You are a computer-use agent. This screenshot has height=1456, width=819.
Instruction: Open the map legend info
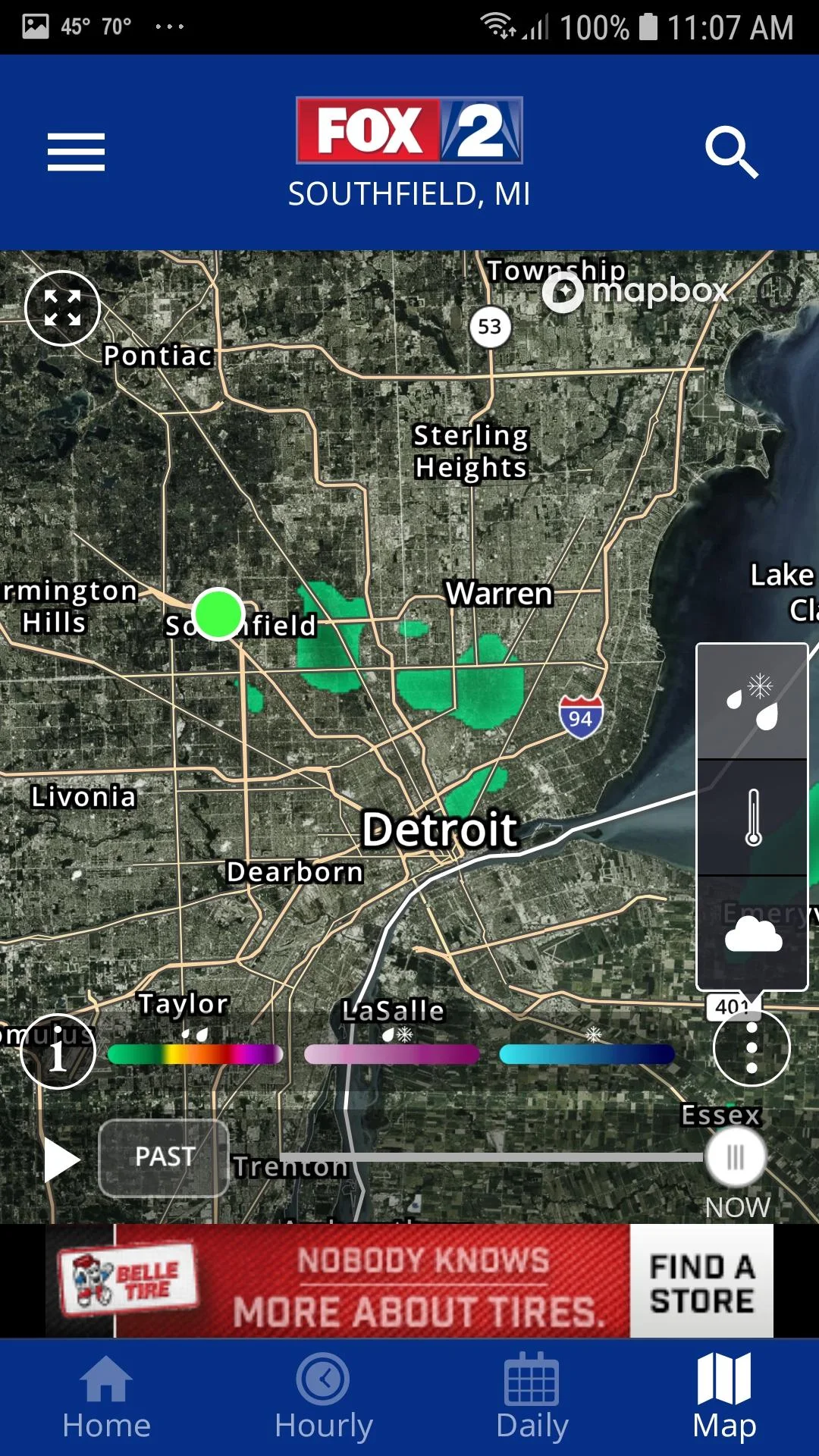coord(58,1052)
